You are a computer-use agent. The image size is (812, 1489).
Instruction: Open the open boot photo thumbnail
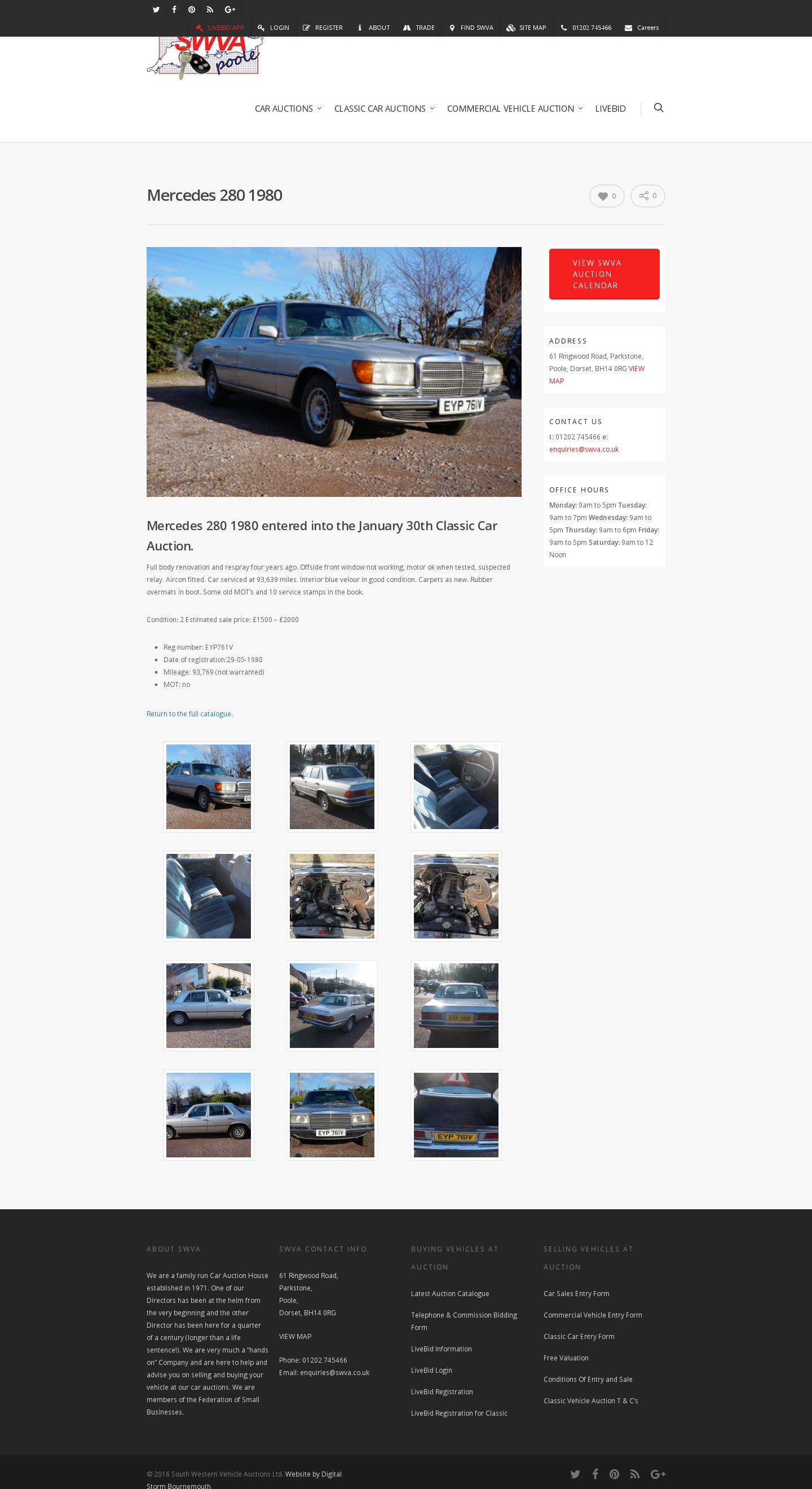click(x=456, y=1114)
